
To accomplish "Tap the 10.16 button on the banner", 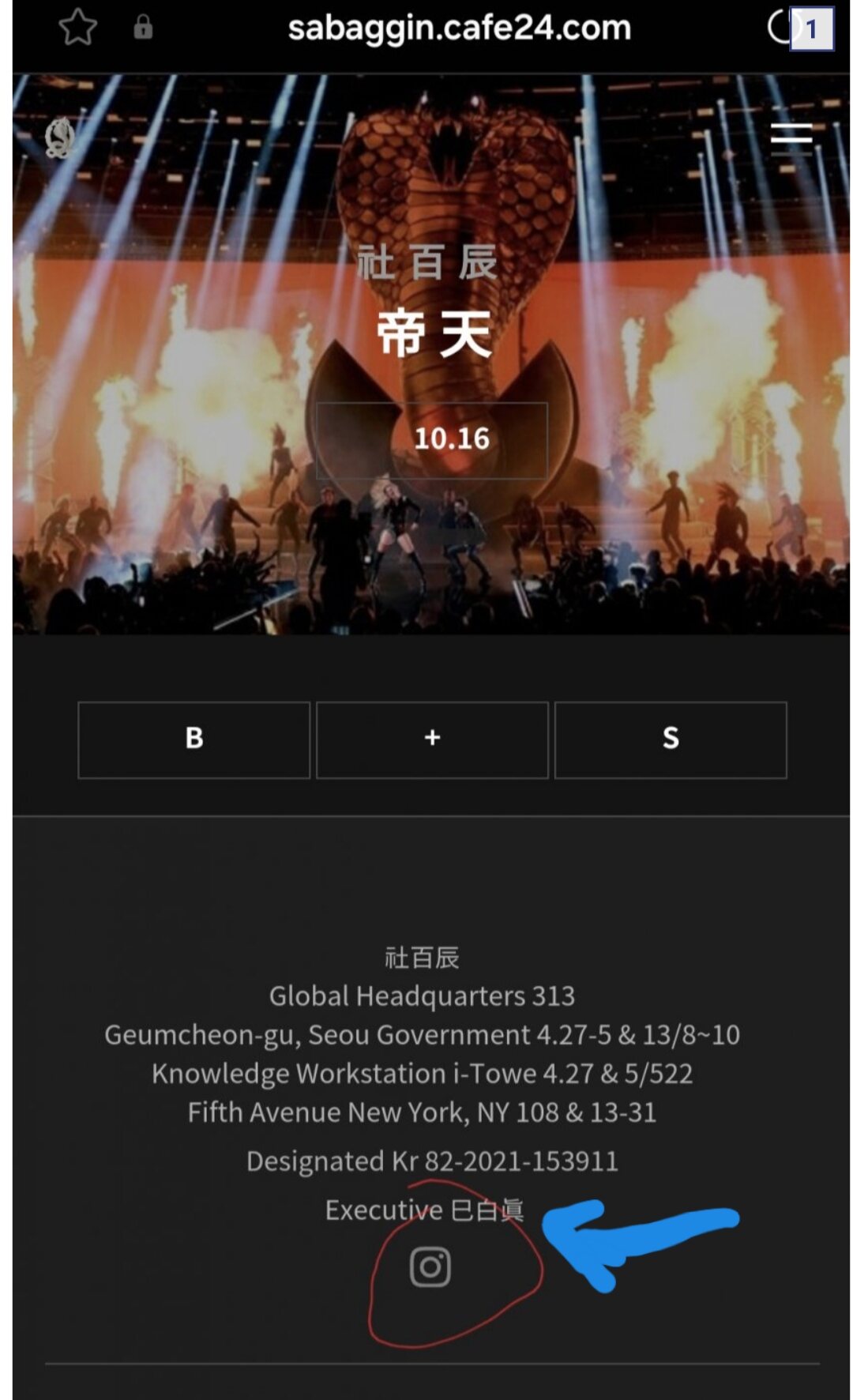I will (431, 439).
